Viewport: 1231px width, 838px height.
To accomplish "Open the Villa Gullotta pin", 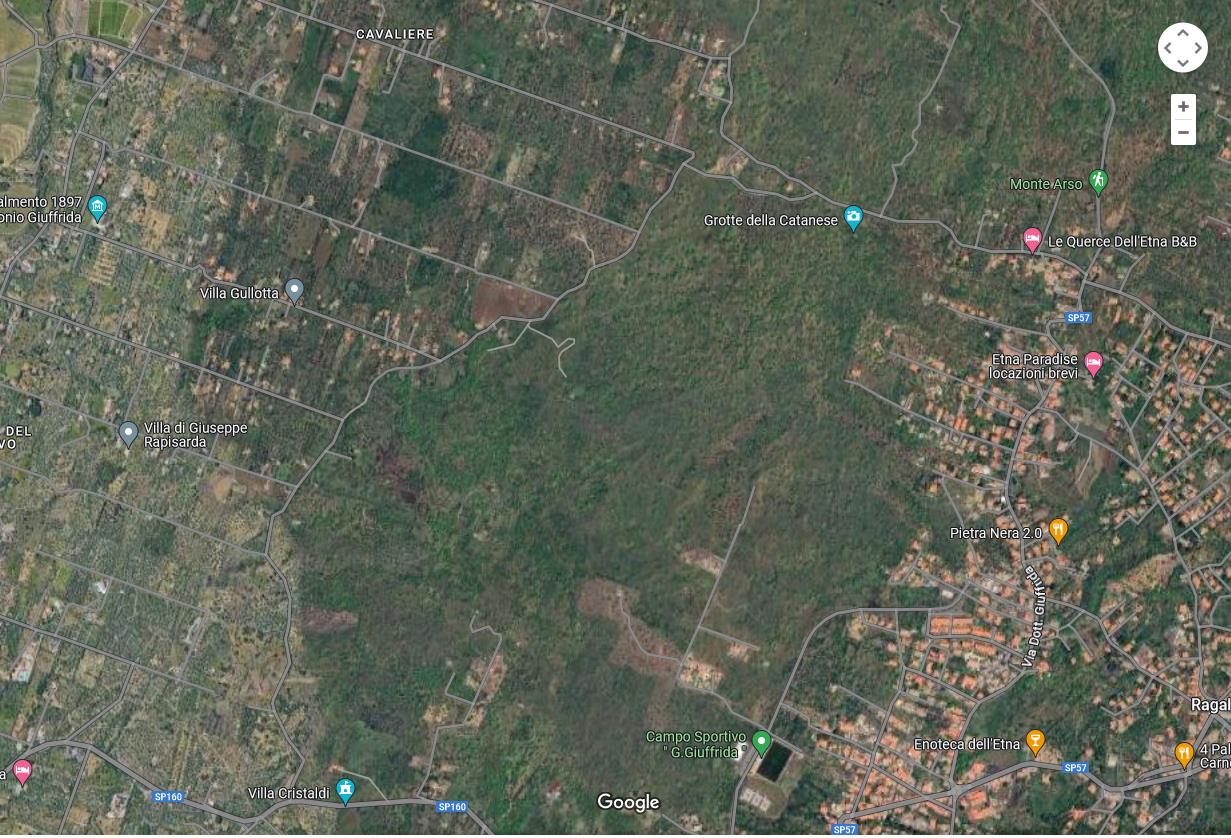I will click(x=294, y=290).
